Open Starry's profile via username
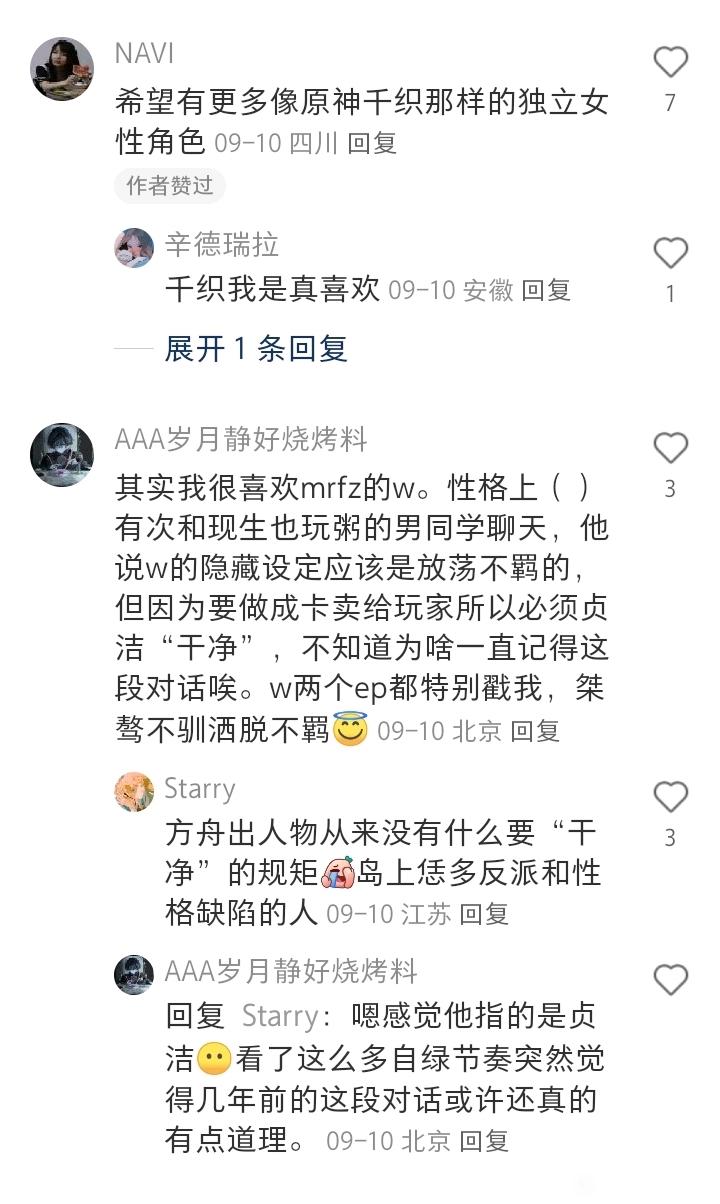 (200, 789)
